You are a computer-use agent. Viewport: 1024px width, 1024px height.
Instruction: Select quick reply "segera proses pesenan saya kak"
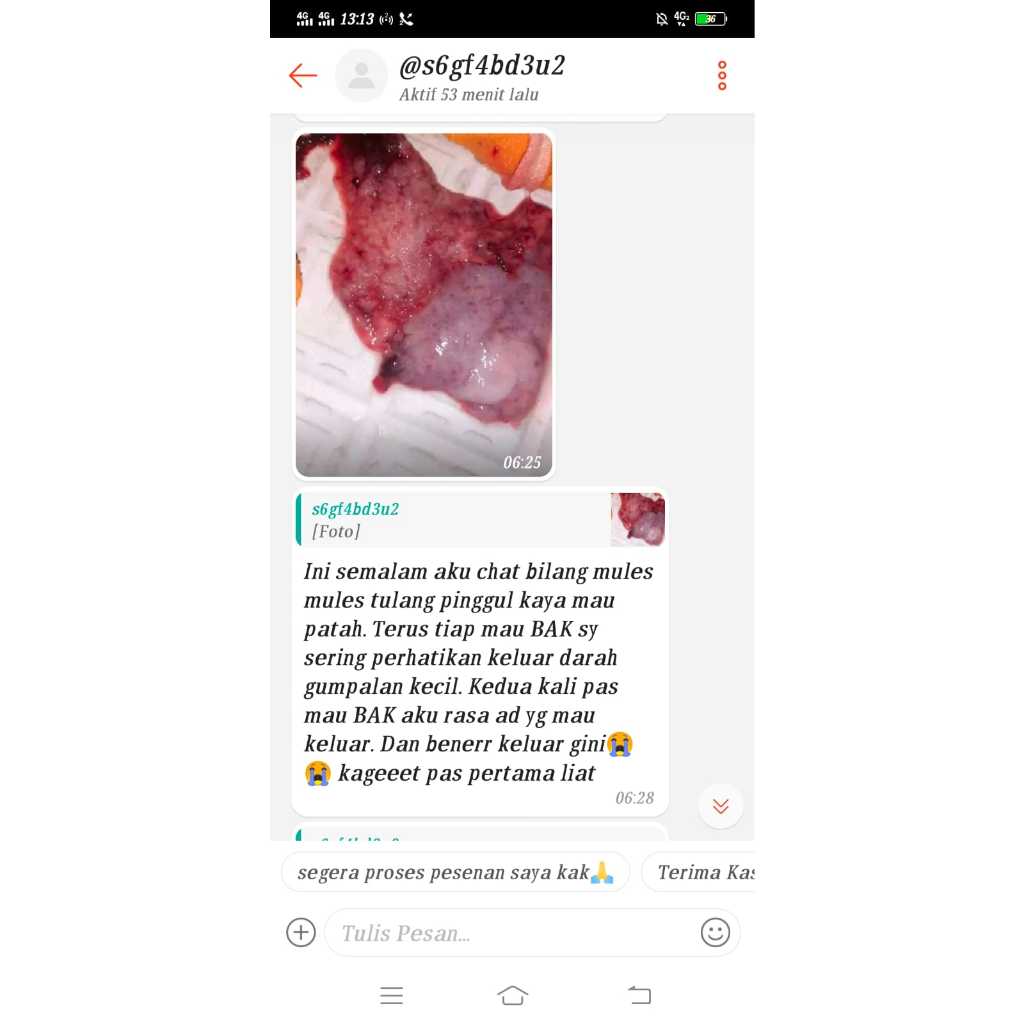point(455,872)
